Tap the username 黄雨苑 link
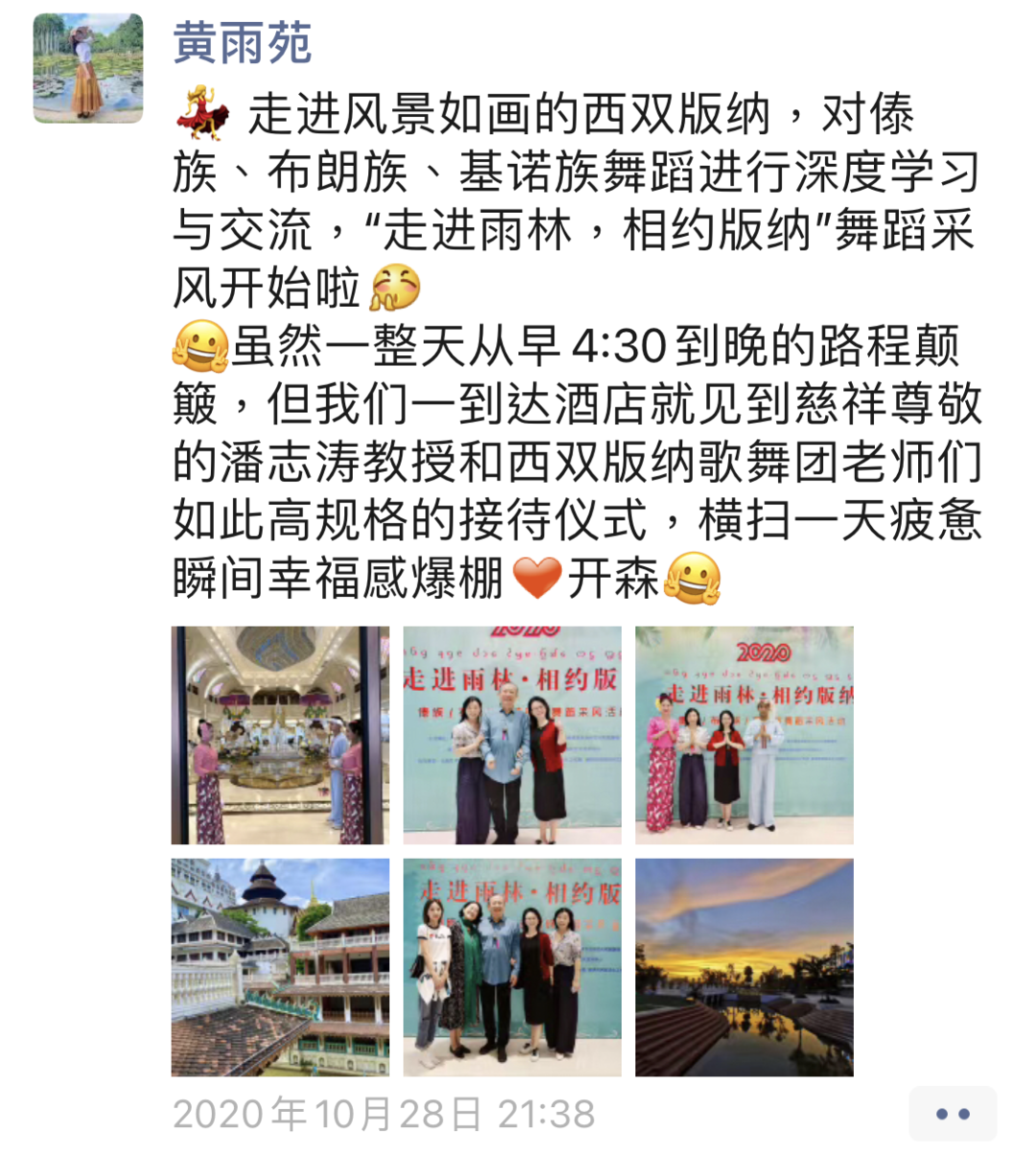Image resolution: width=1036 pixels, height=1158 pixels. (x=242, y=44)
